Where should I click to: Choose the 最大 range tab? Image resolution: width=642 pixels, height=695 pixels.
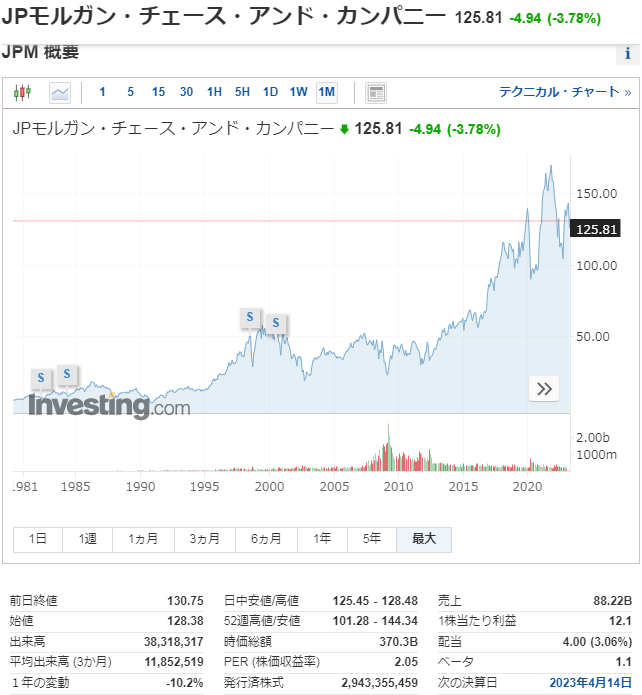pyautogui.click(x=424, y=539)
